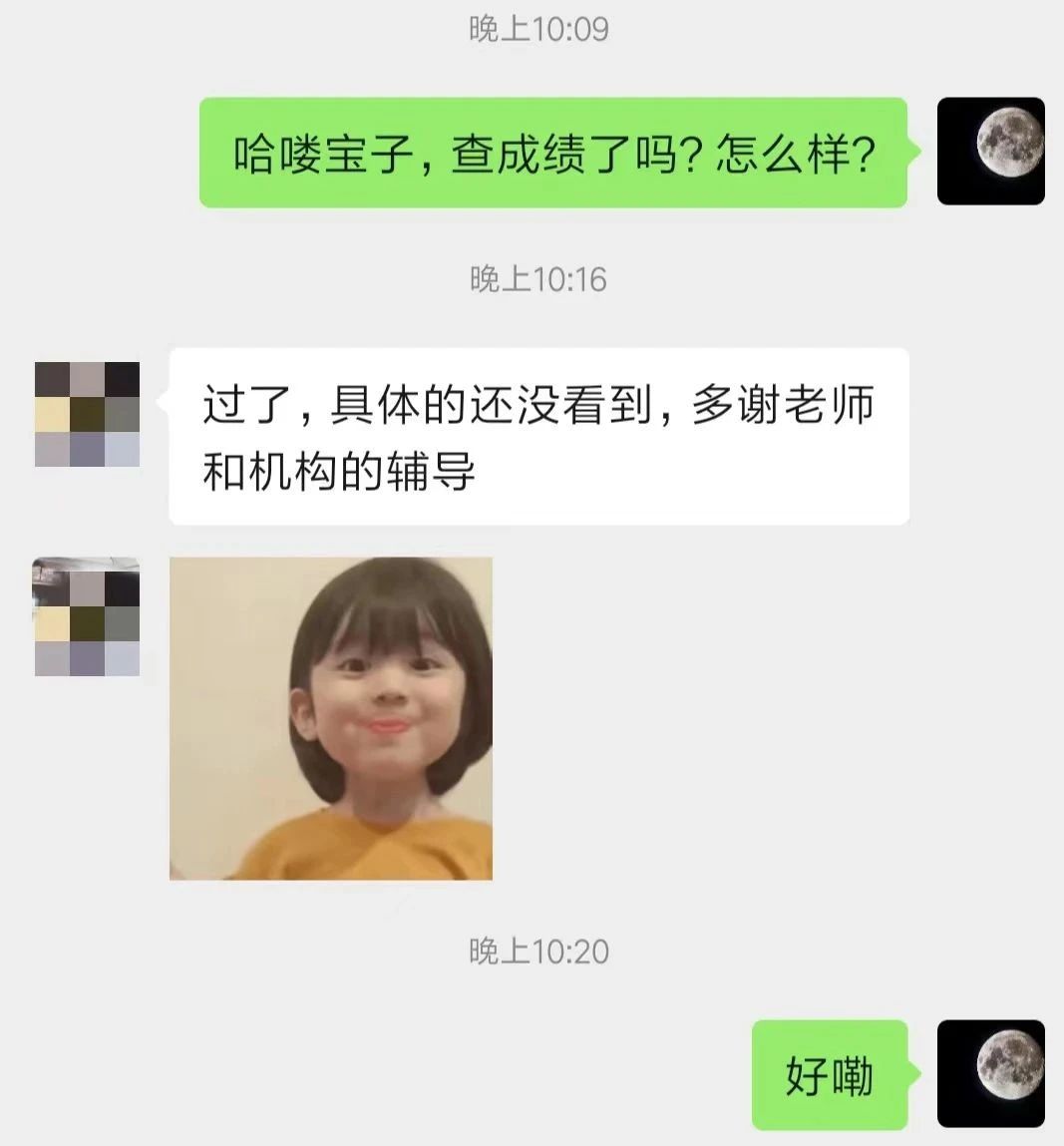Open the moon avatar beside the 好嘞 message
This screenshot has width=1064, height=1146.
coord(990,1074)
